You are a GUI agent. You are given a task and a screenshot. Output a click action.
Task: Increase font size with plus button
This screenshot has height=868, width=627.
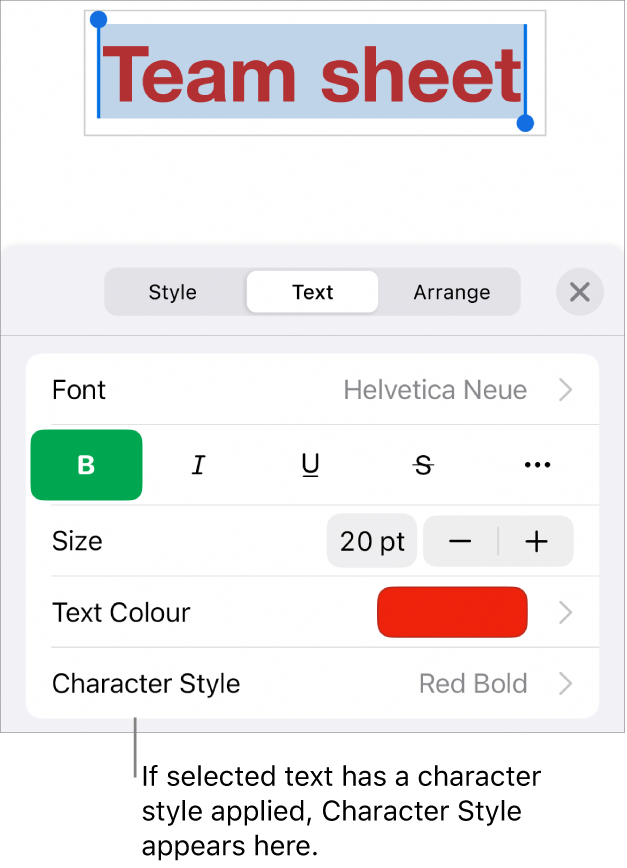point(537,542)
